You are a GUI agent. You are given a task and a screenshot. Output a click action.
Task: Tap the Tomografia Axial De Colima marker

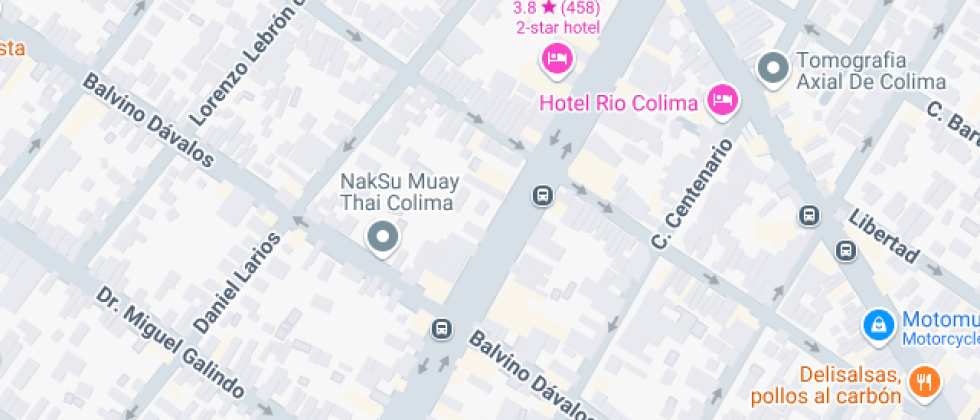pyautogui.click(x=773, y=69)
